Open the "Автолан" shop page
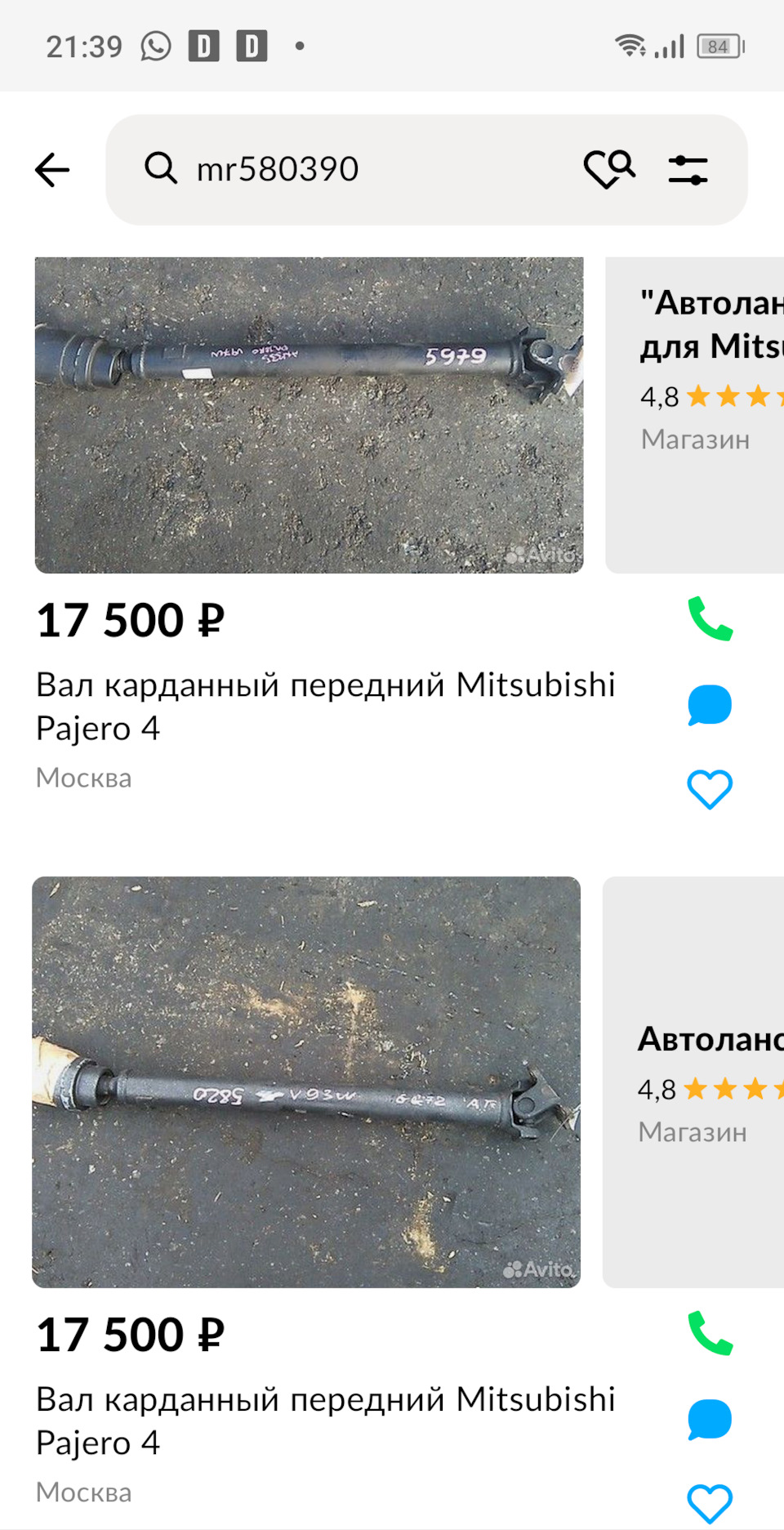Image resolution: width=784 pixels, height=1530 pixels. click(x=709, y=325)
